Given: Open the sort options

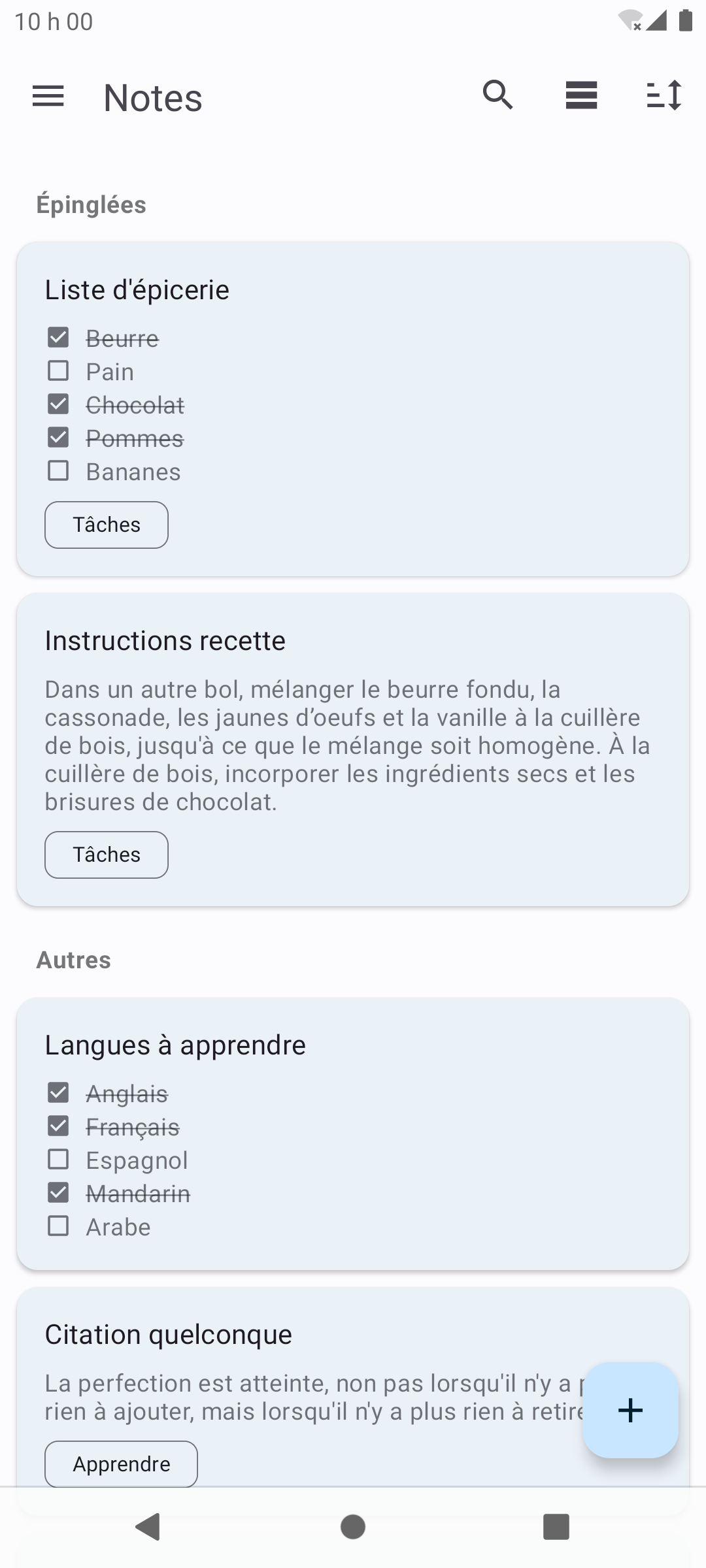Looking at the screenshot, I should pos(664,95).
